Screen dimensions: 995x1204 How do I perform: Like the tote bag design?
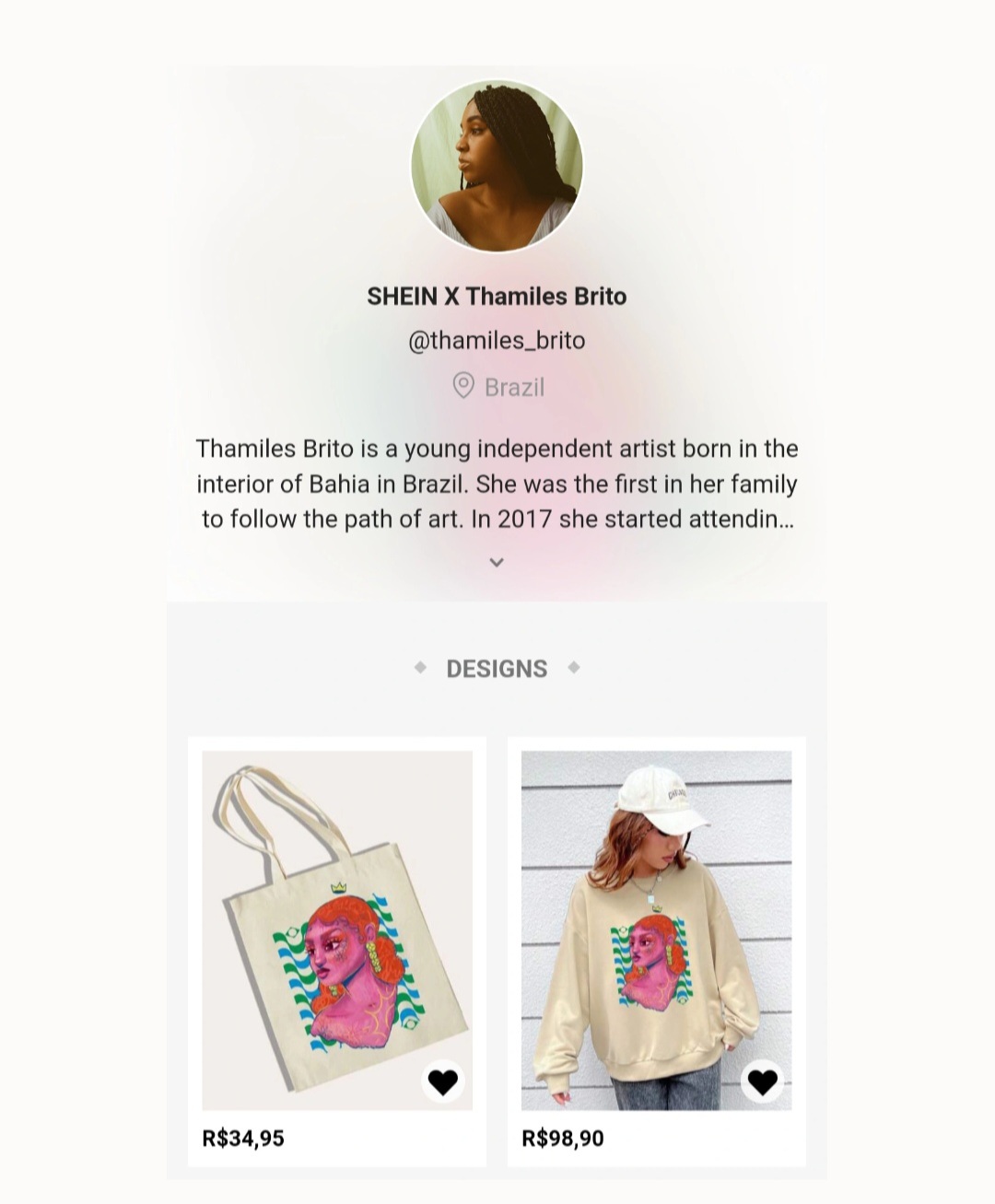pos(443,1081)
